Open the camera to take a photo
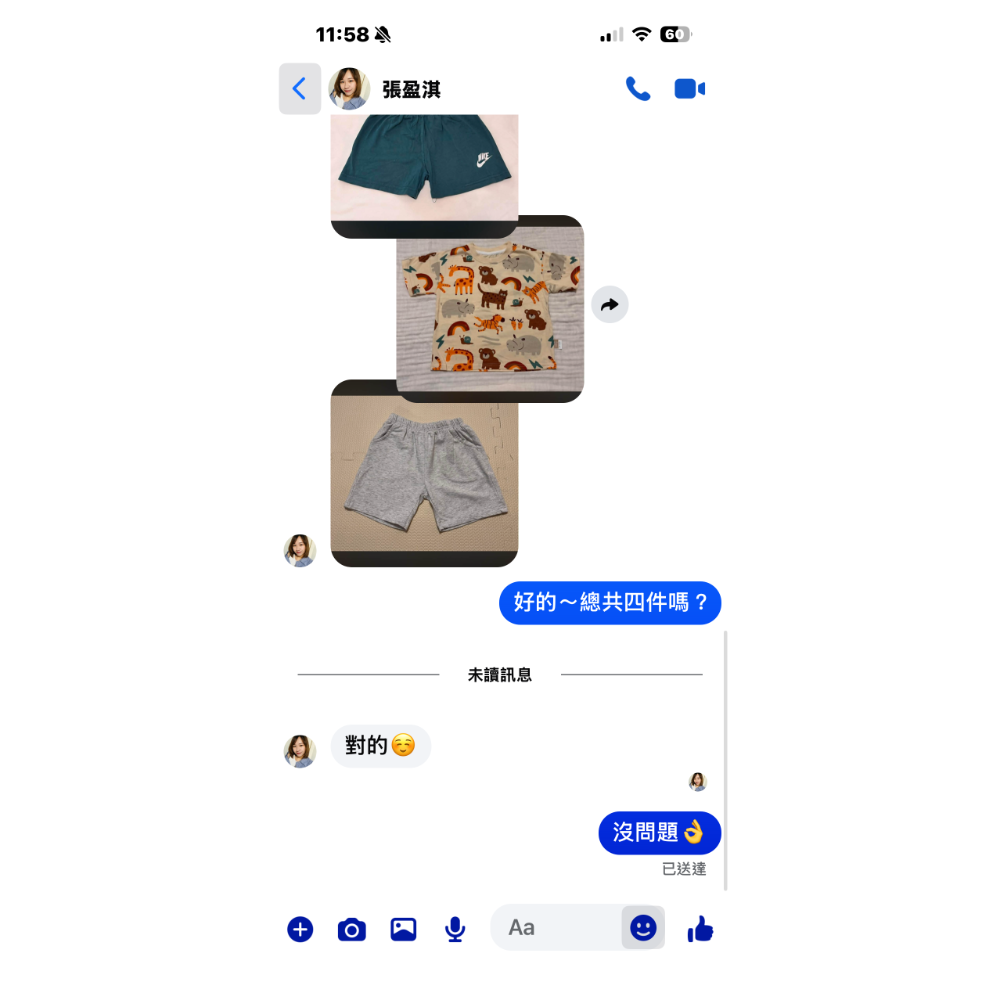Screen dimensions: 1000x1000 [351, 929]
